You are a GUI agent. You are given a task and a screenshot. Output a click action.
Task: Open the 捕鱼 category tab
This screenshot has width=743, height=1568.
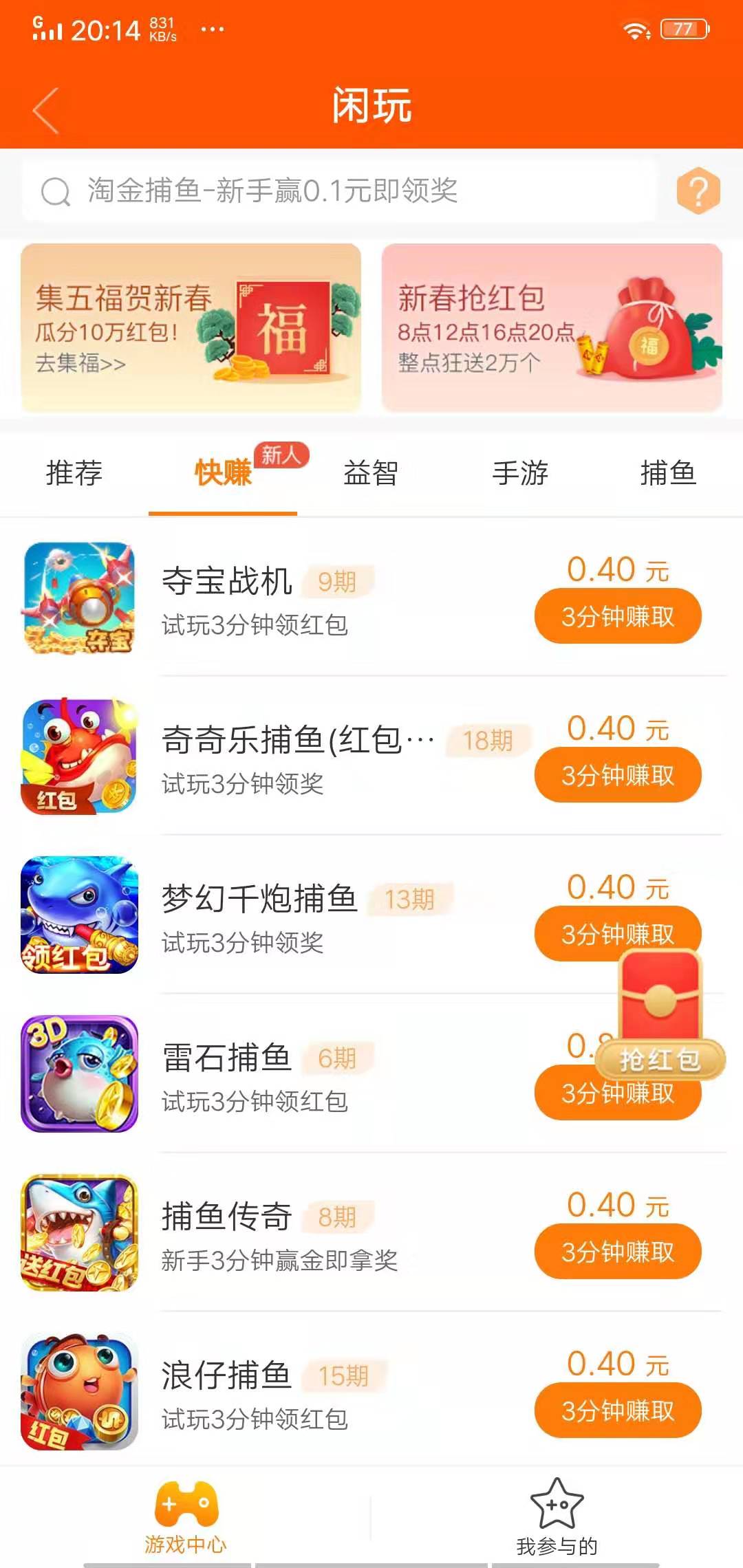[x=666, y=473]
